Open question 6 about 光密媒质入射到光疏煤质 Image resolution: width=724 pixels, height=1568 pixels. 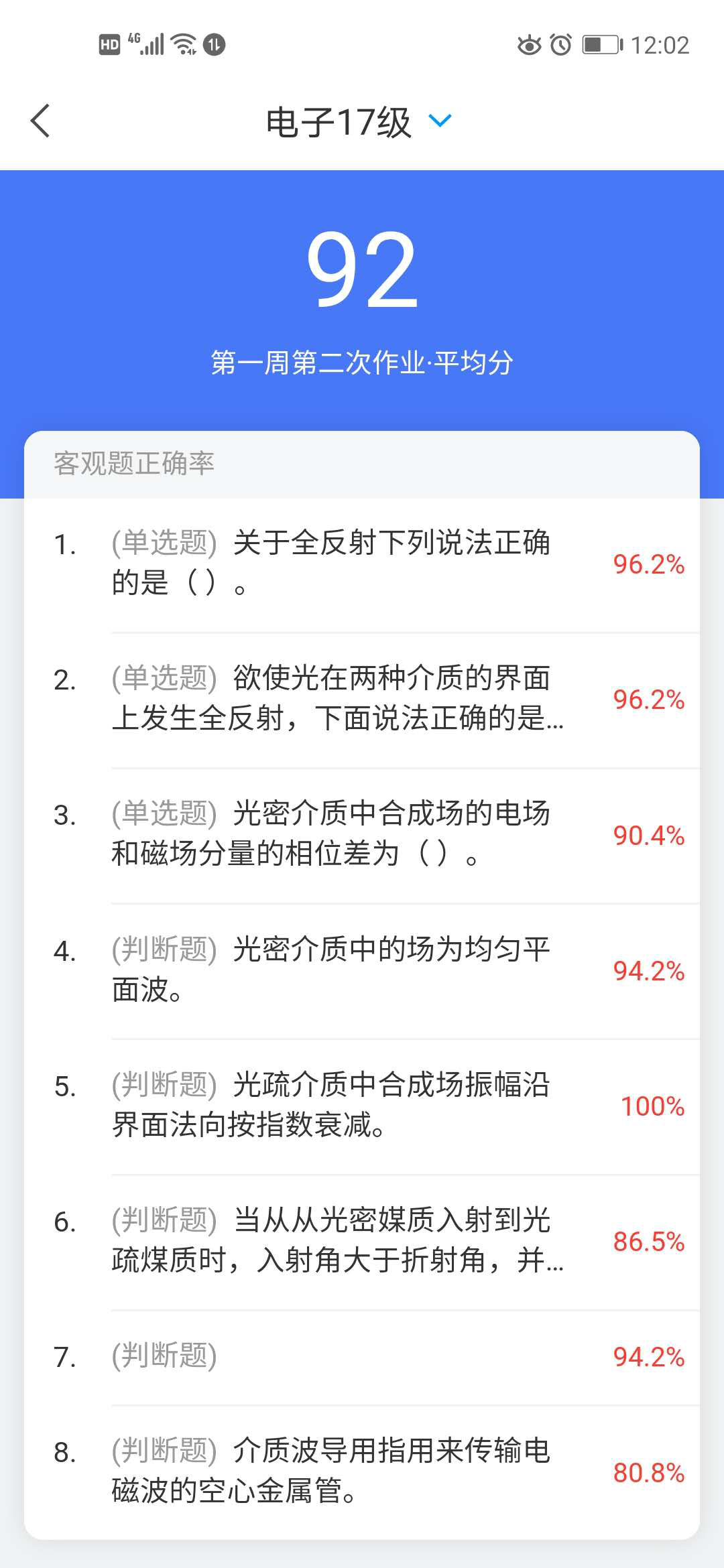tap(362, 1241)
